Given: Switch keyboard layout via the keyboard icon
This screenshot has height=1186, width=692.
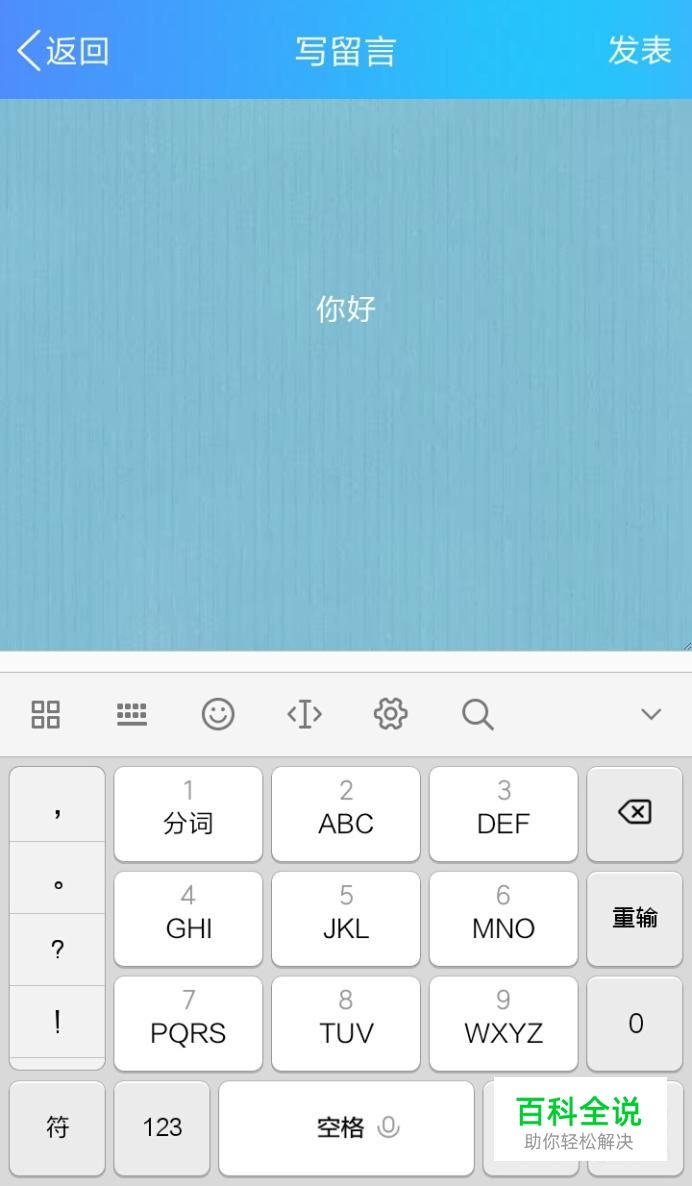Looking at the screenshot, I should coord(132,714).
